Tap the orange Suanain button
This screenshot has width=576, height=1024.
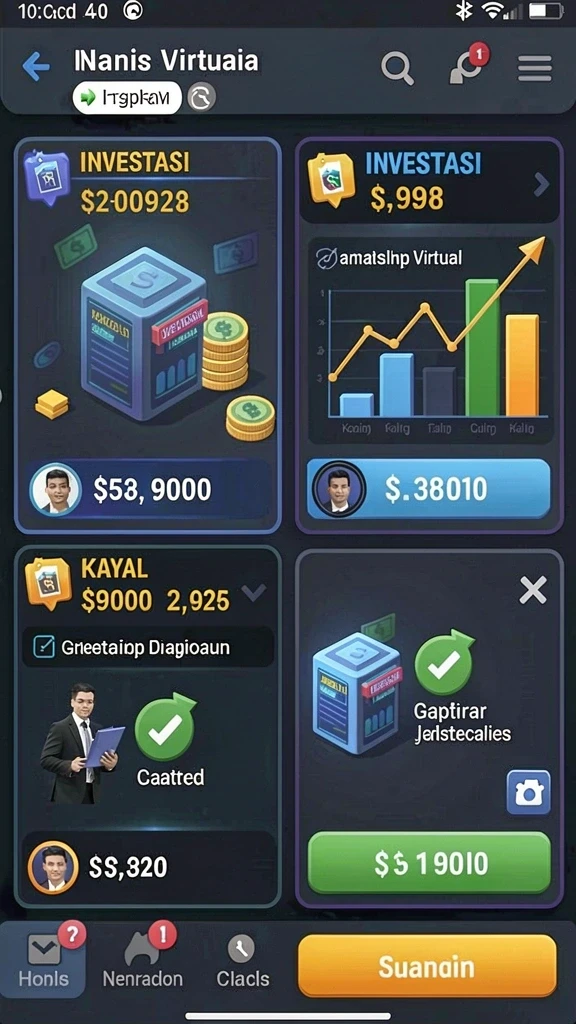tap(427, 966)
